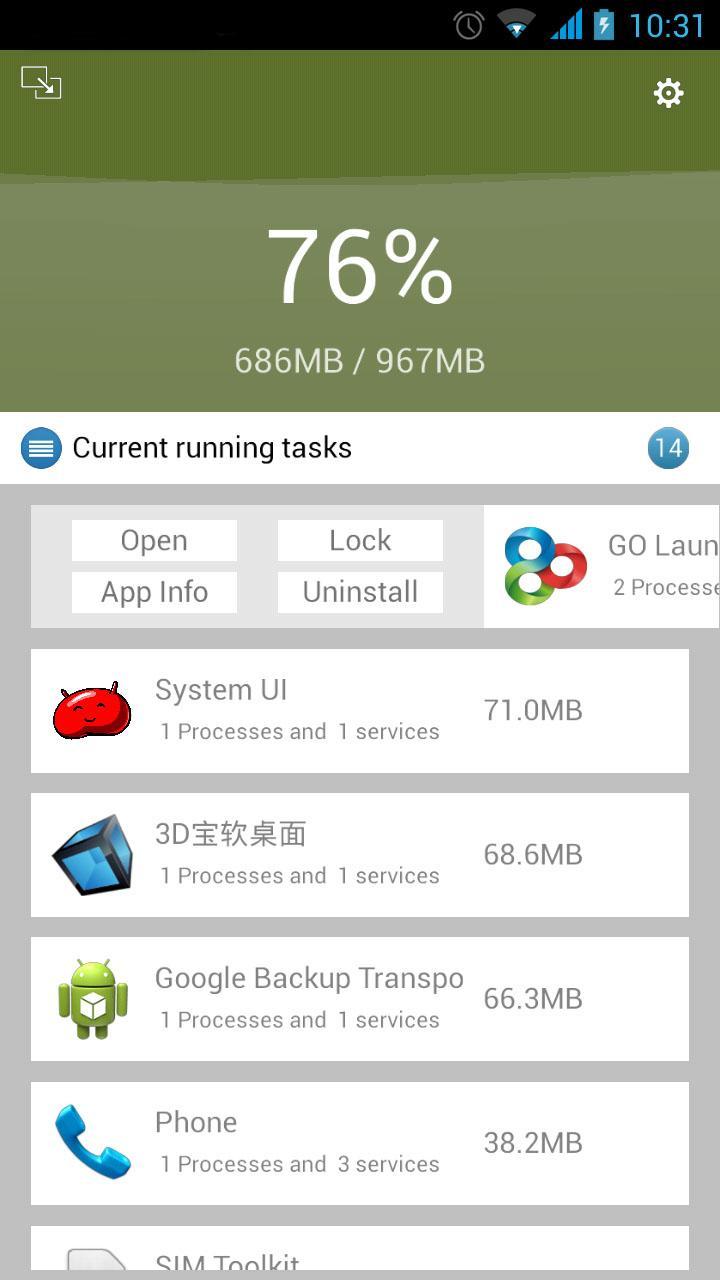
Task: Lock the GO Launcher task
Action: (360, 540)
